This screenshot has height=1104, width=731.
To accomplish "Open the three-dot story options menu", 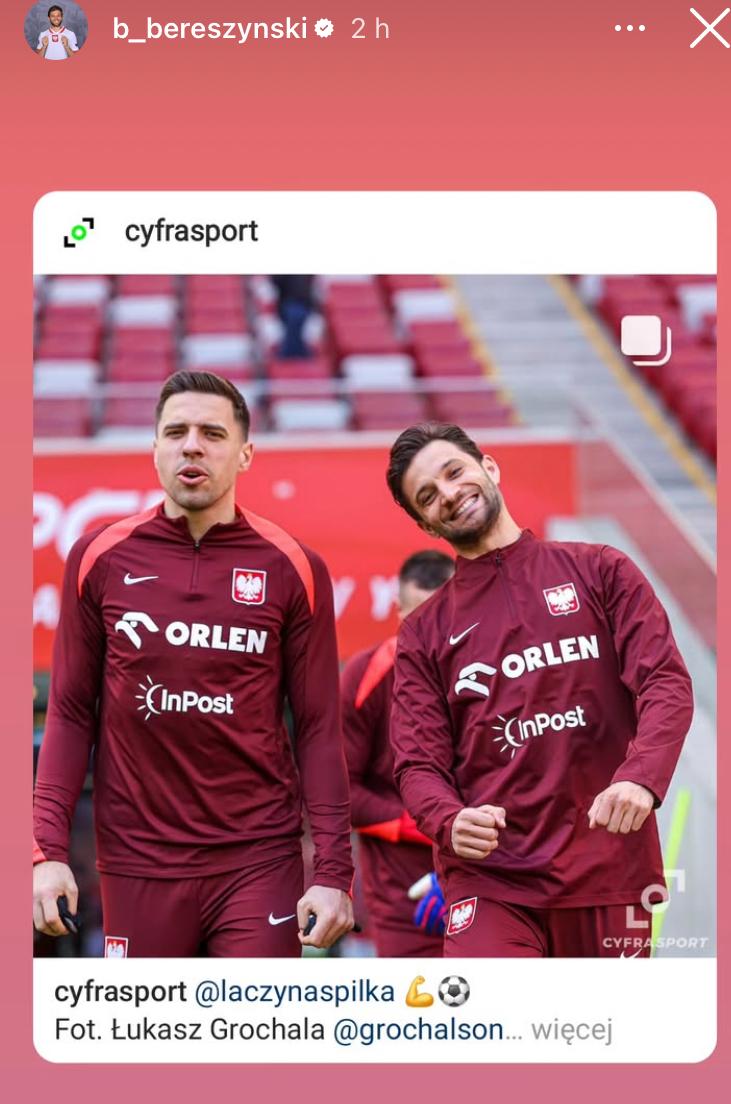I will pos(629,29).
